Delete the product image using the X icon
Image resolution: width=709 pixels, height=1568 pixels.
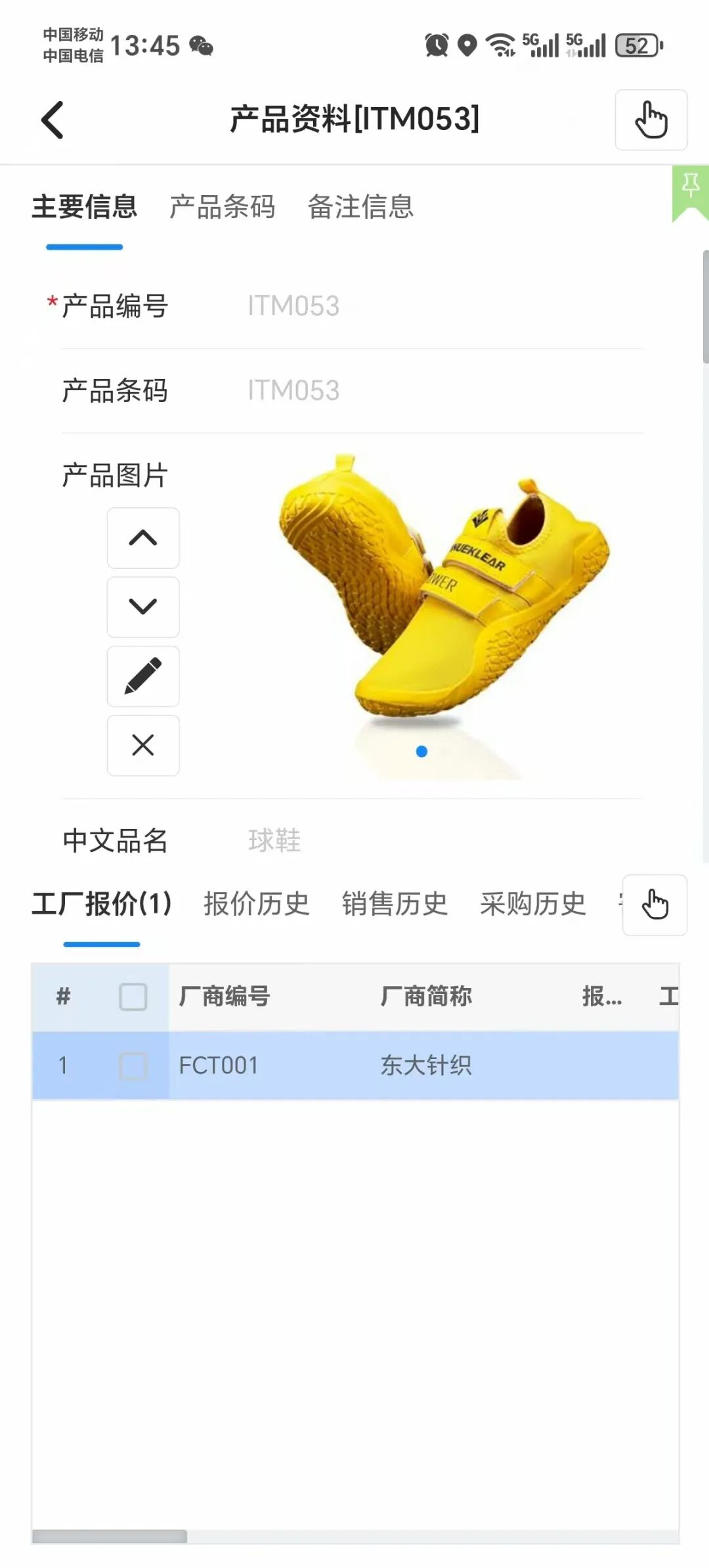pyautogui.click(x=143, y=746)
